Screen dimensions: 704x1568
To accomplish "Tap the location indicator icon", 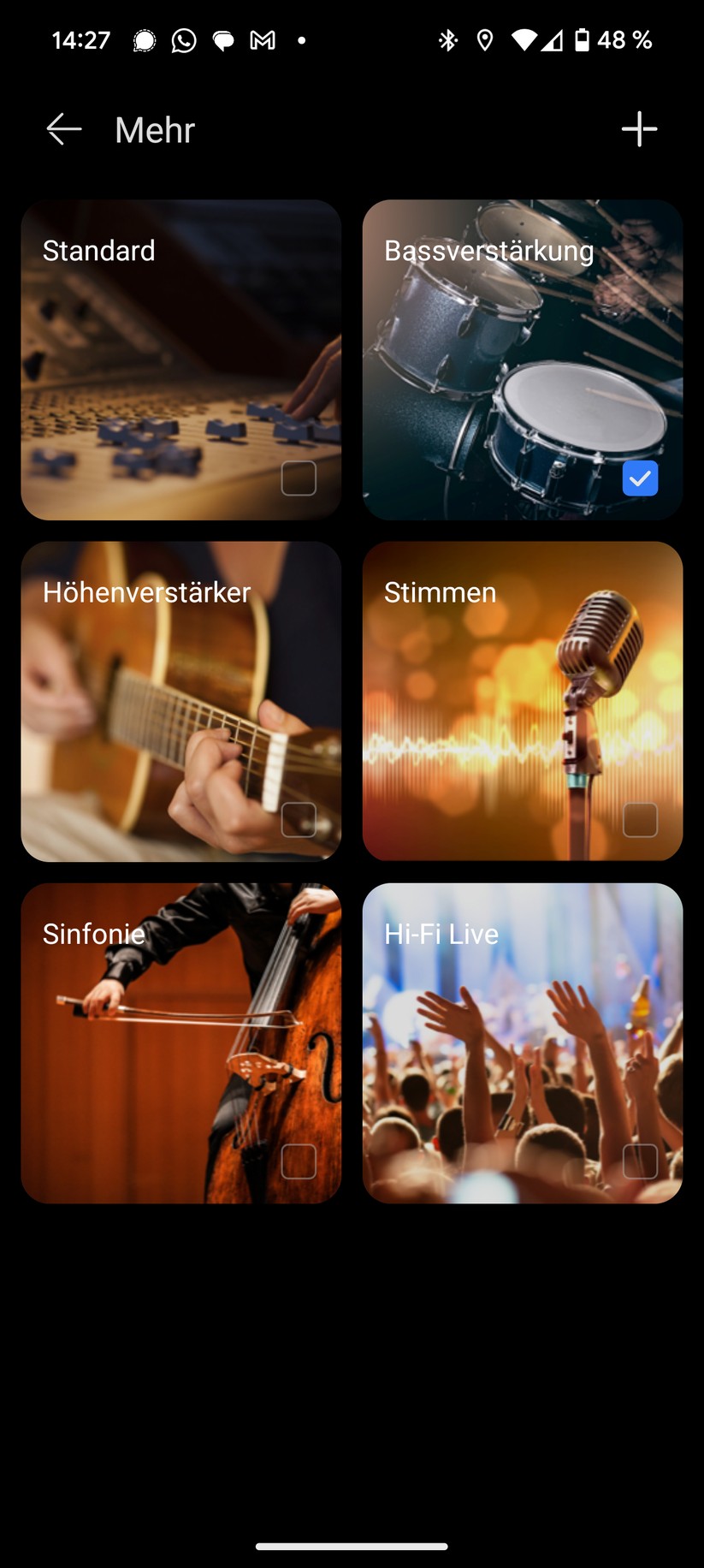I will tap(484, 39).
